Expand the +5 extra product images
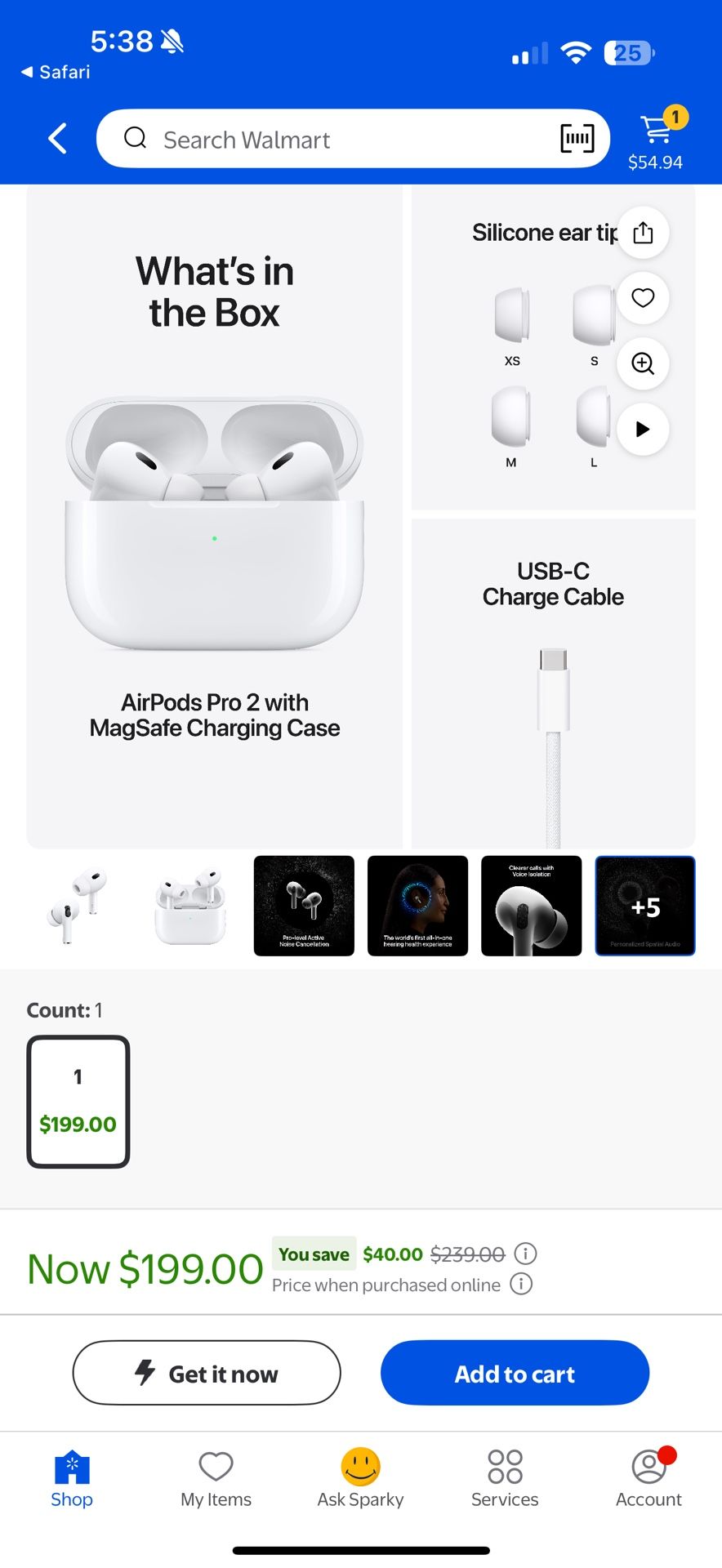 point(644,906)
